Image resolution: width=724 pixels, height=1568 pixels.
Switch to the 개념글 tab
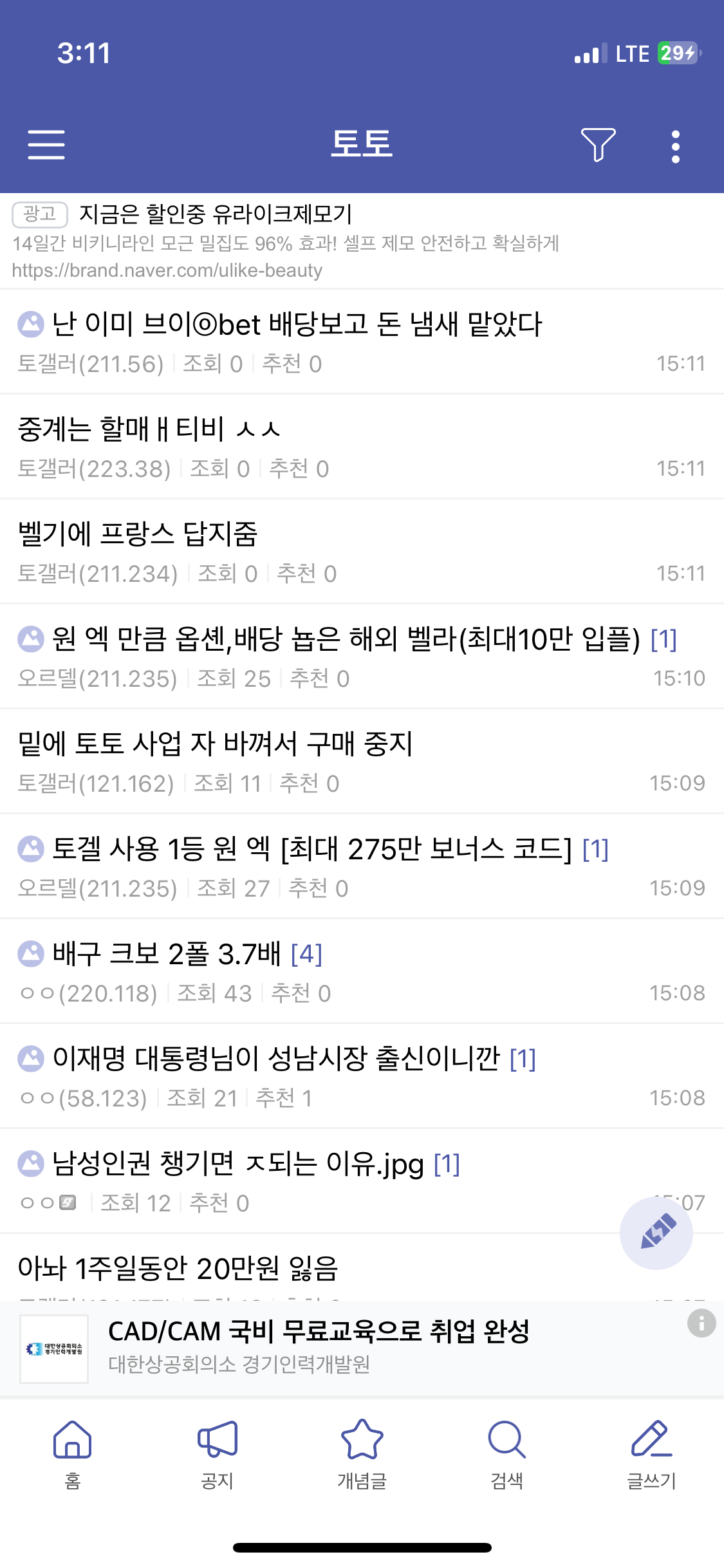(362, 1453)
